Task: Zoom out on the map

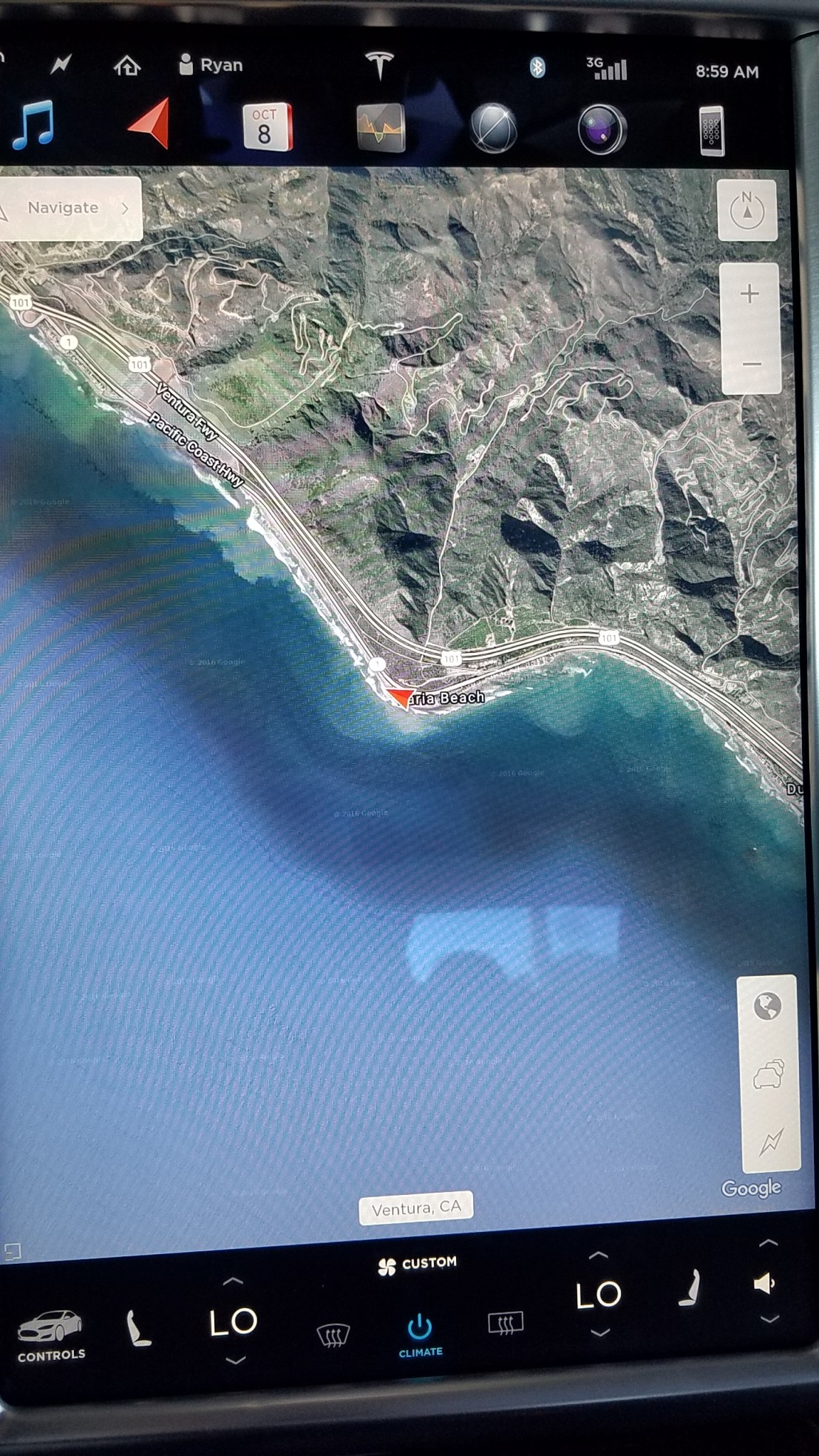Action: (x=751, y=364)
